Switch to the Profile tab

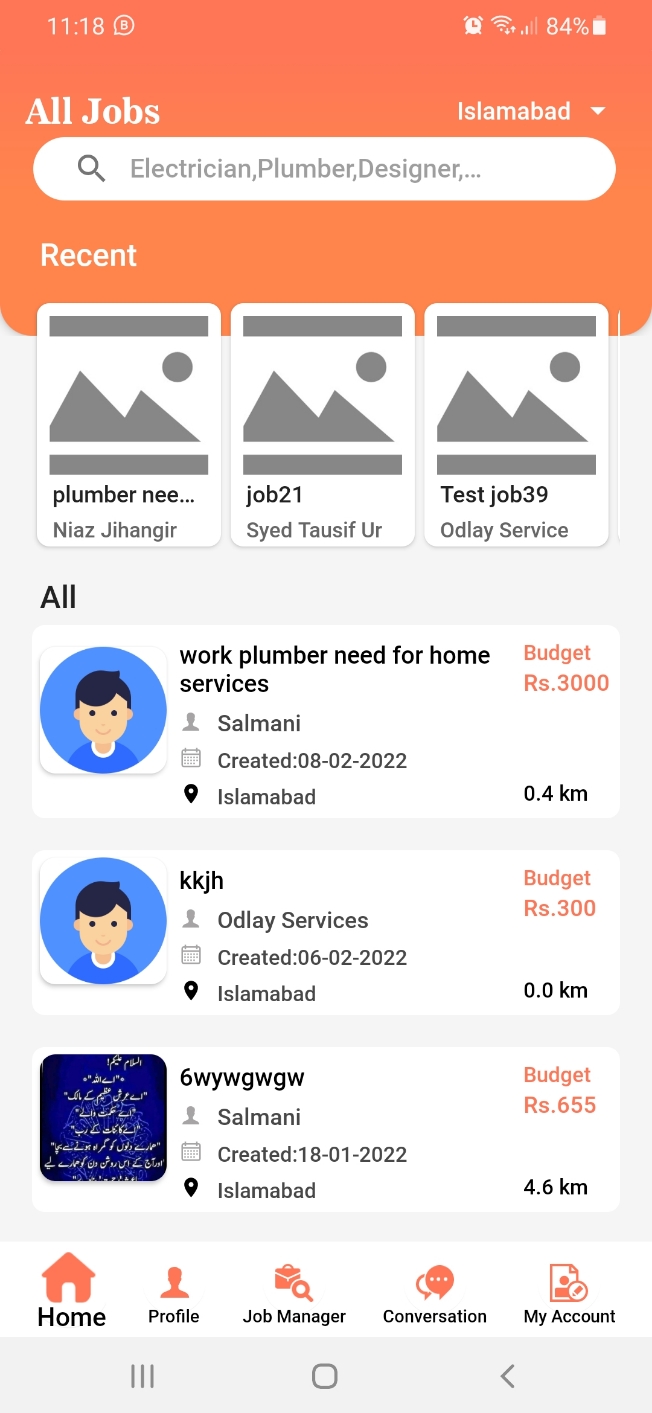[x=174, y=1293]
